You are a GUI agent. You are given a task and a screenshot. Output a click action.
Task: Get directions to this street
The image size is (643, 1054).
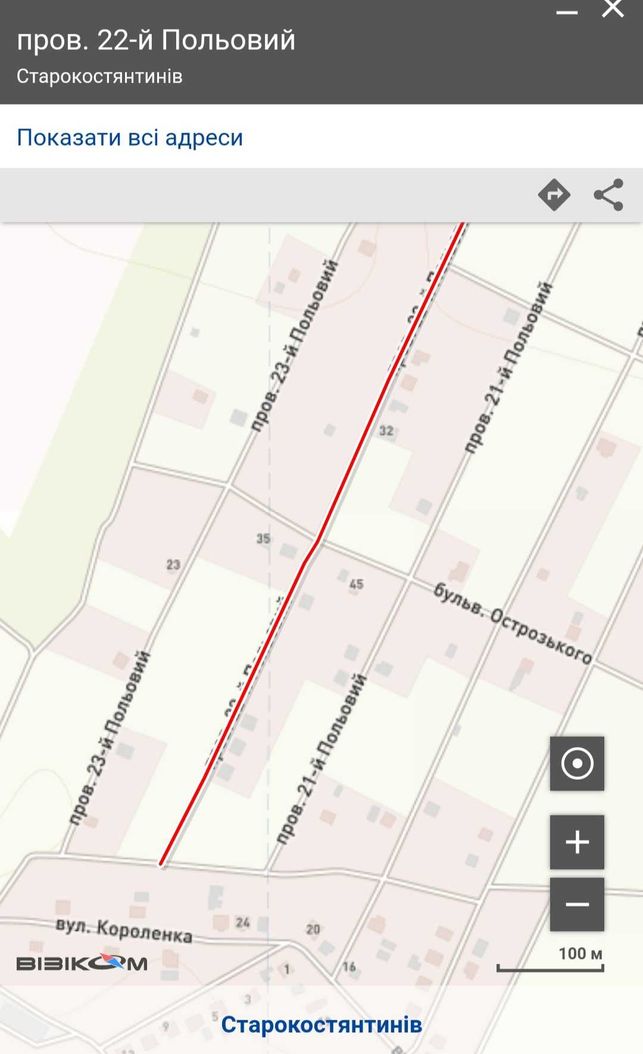pos(554,195)
